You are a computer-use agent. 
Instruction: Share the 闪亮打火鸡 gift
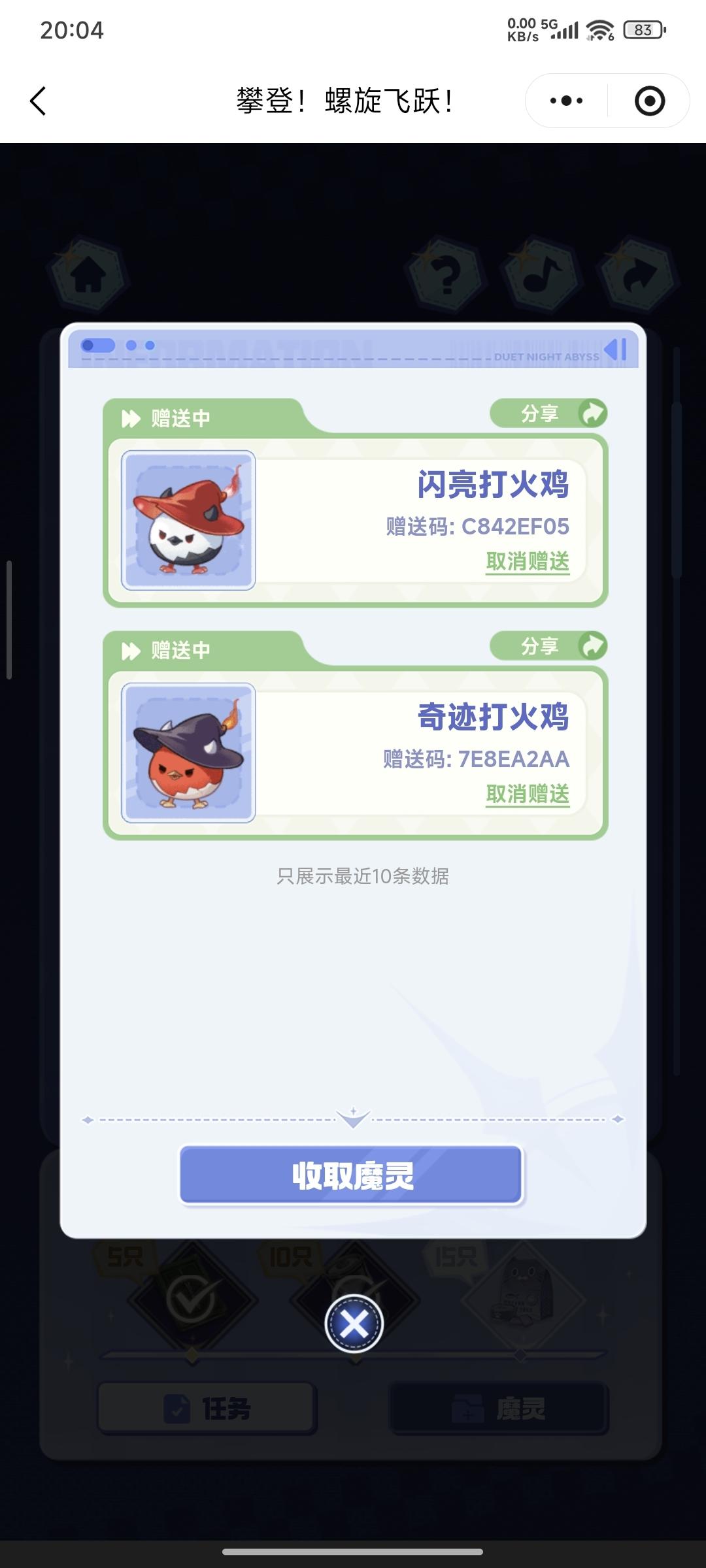click(548, 414)
